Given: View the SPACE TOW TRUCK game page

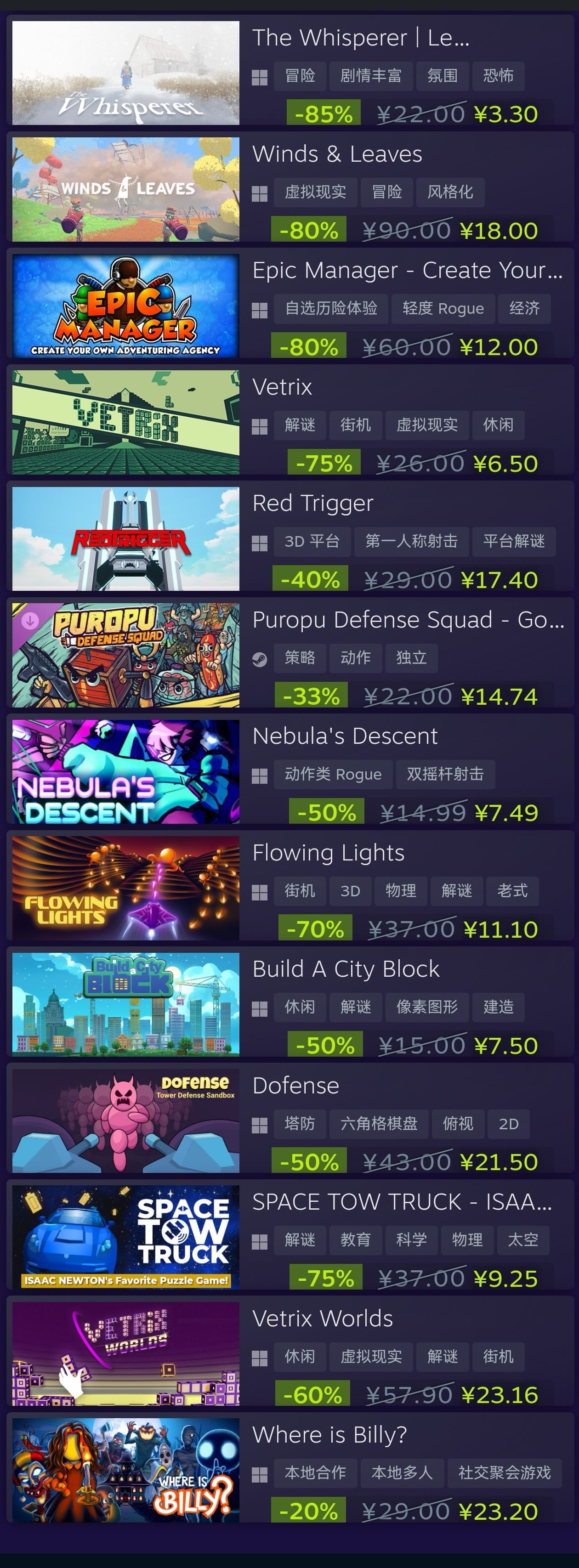Looking at the screenshot, I should click(x=402, y=1201).
